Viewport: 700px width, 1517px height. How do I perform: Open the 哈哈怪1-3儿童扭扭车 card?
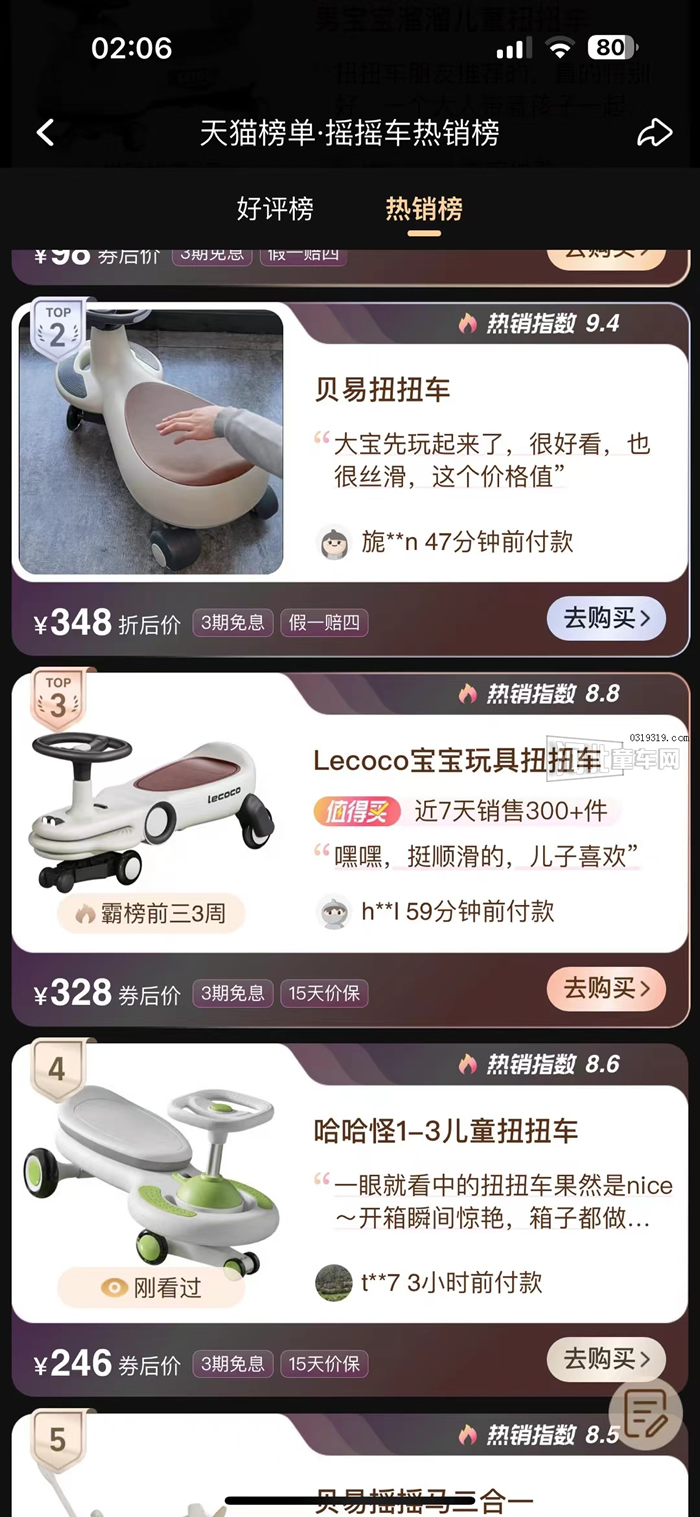[x=445, y=1131]
